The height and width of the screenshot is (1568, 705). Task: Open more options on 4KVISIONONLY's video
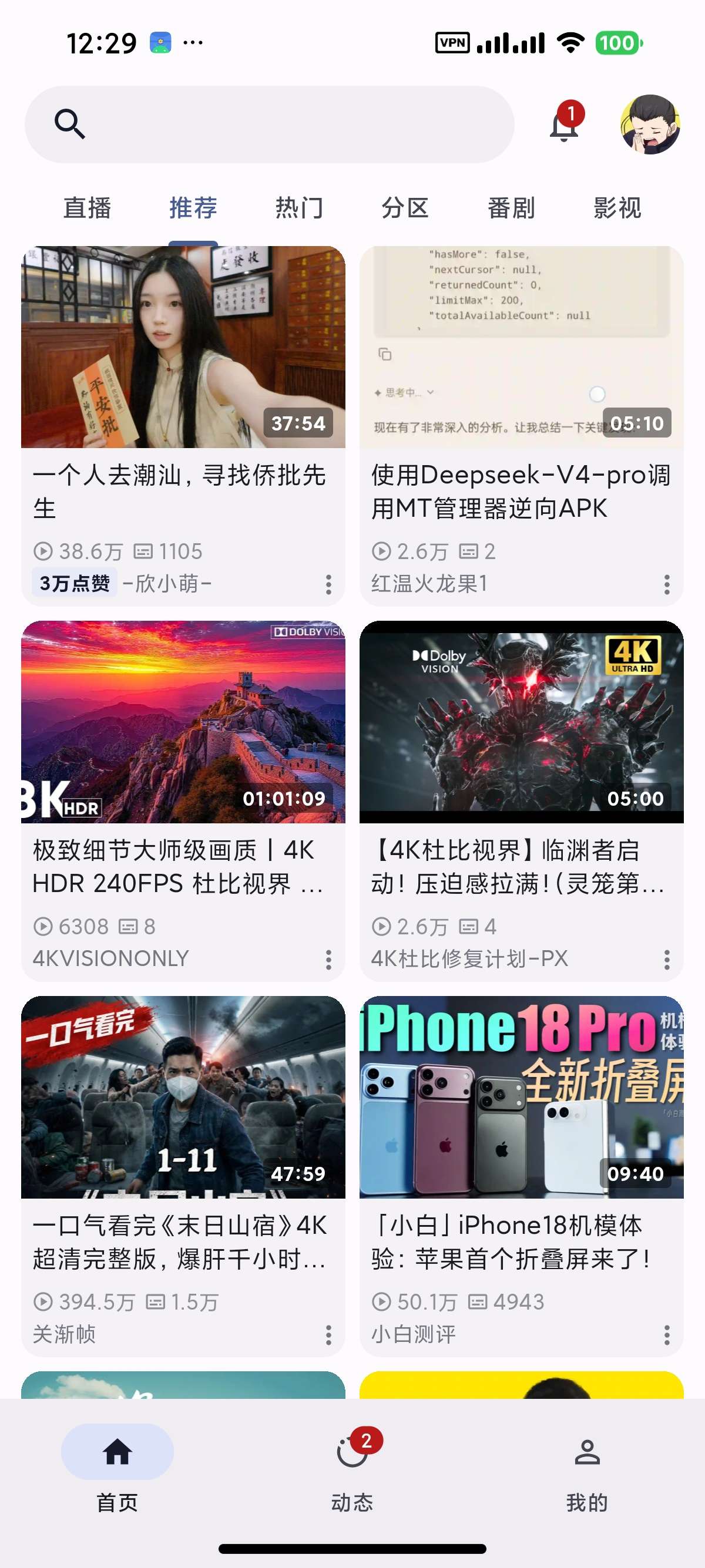329,960
